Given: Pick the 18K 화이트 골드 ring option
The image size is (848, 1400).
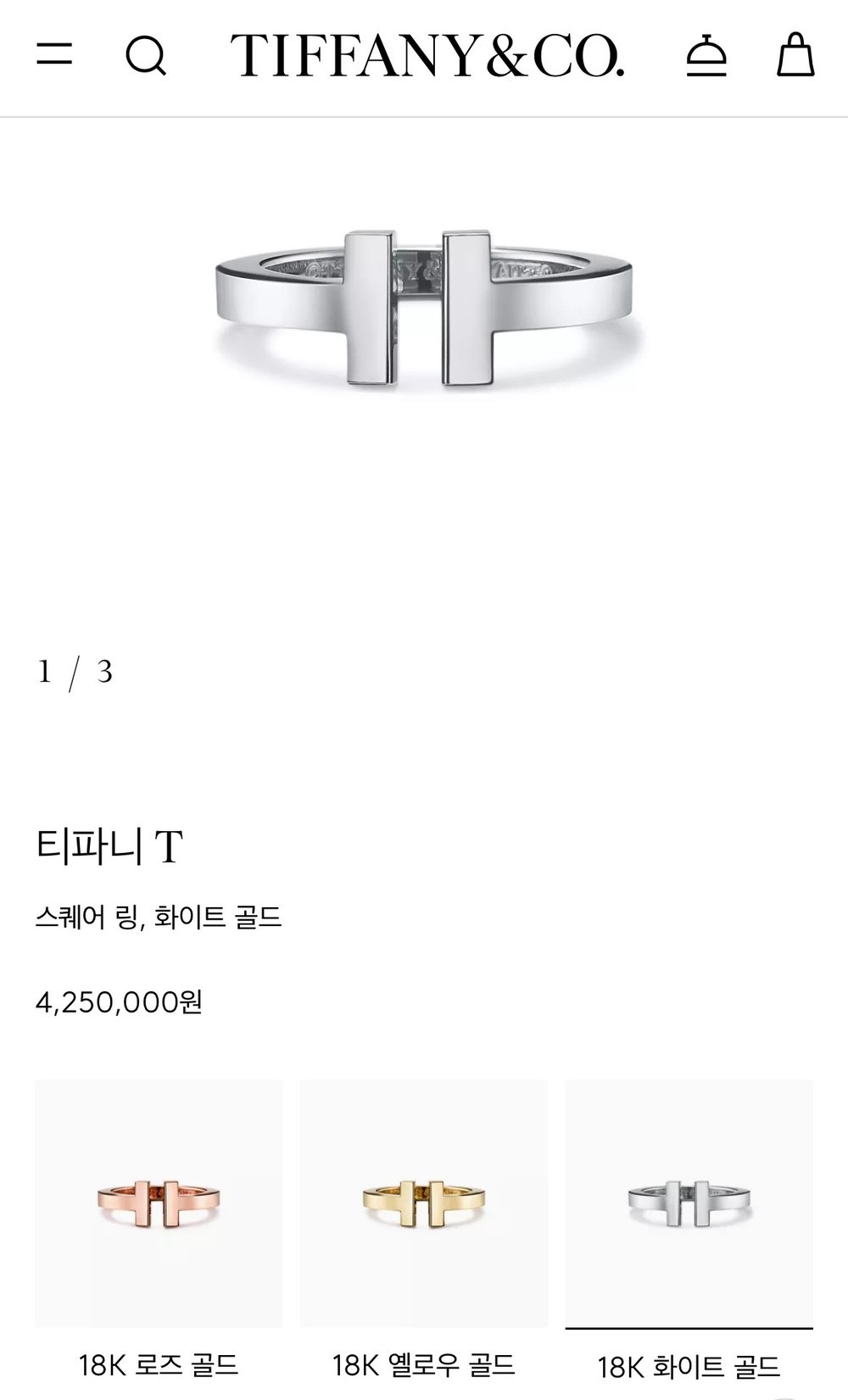Looking at the screenshot, I should point(689,1203).
